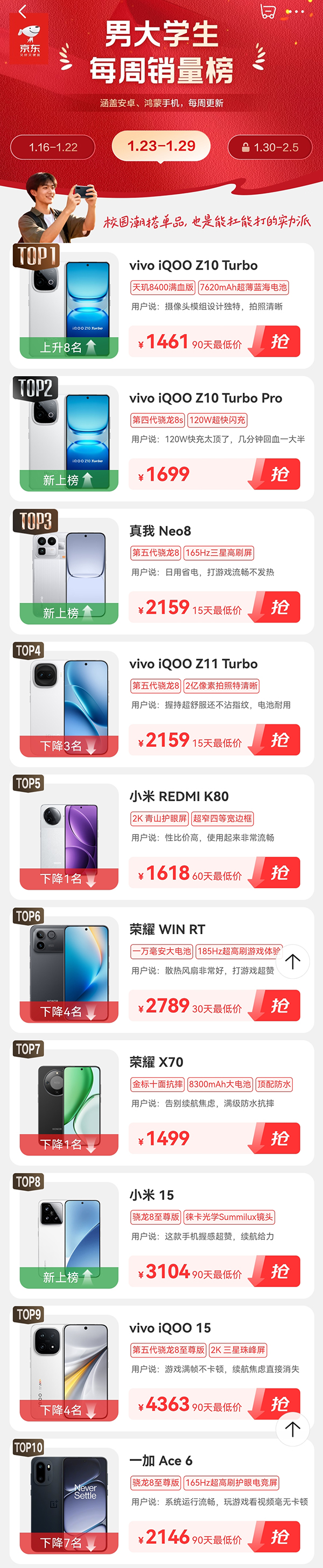This screenshot has width=323, height=1568.
Task: Grab the 荣耀 WIN RT deal
Action: click(278, 1005)
